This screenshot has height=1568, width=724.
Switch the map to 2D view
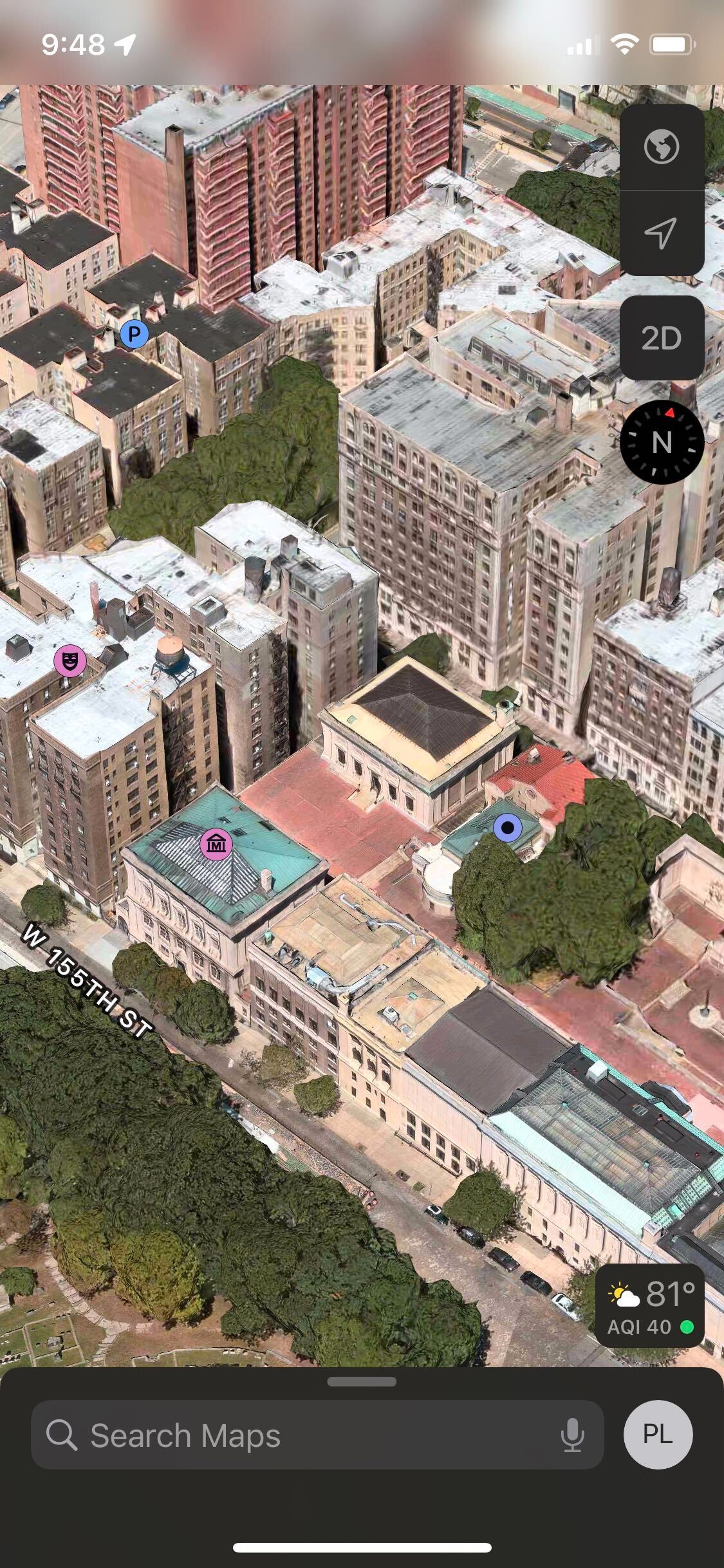[662, 338]
